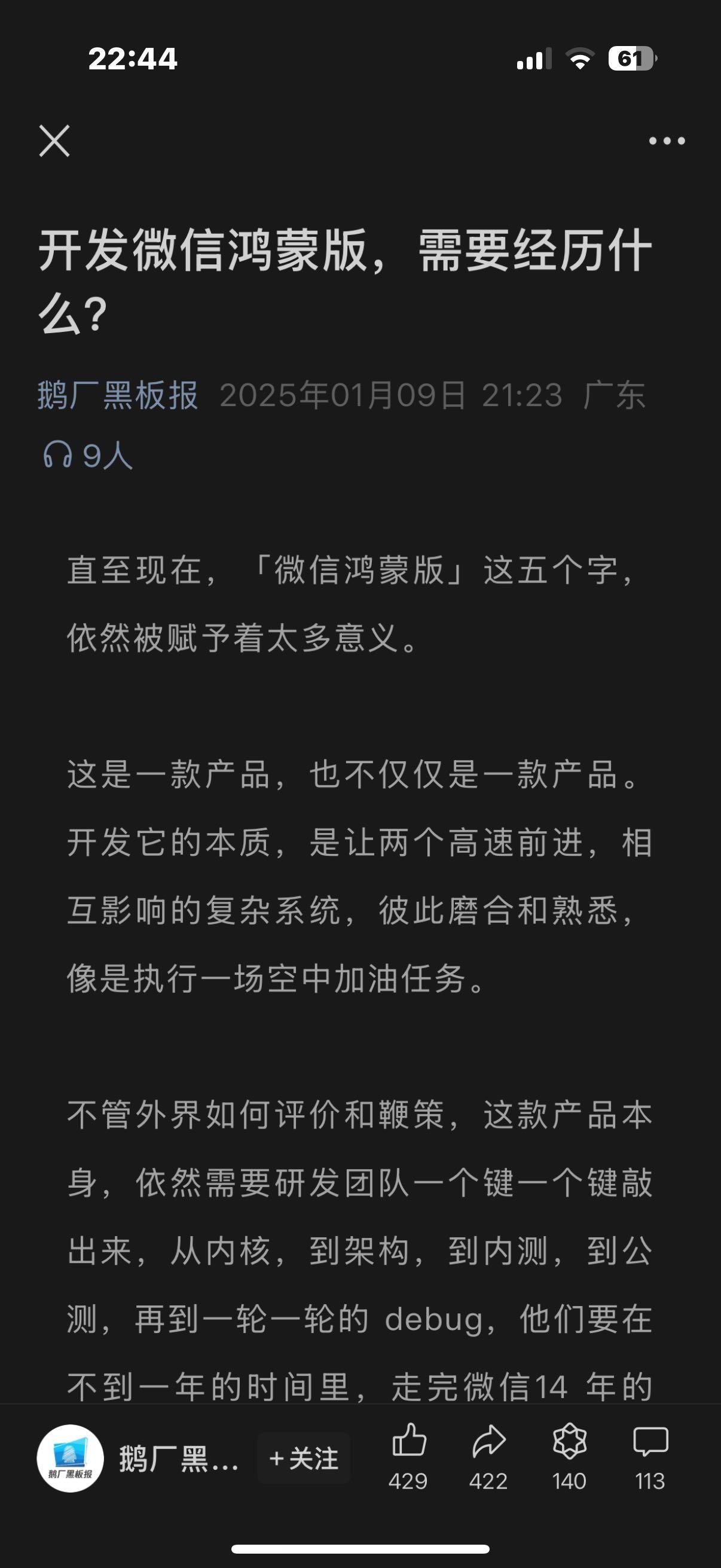Listen to the article via headphone icon
Viewport: 721px width, 1568px height.
[x=58, y=454]
